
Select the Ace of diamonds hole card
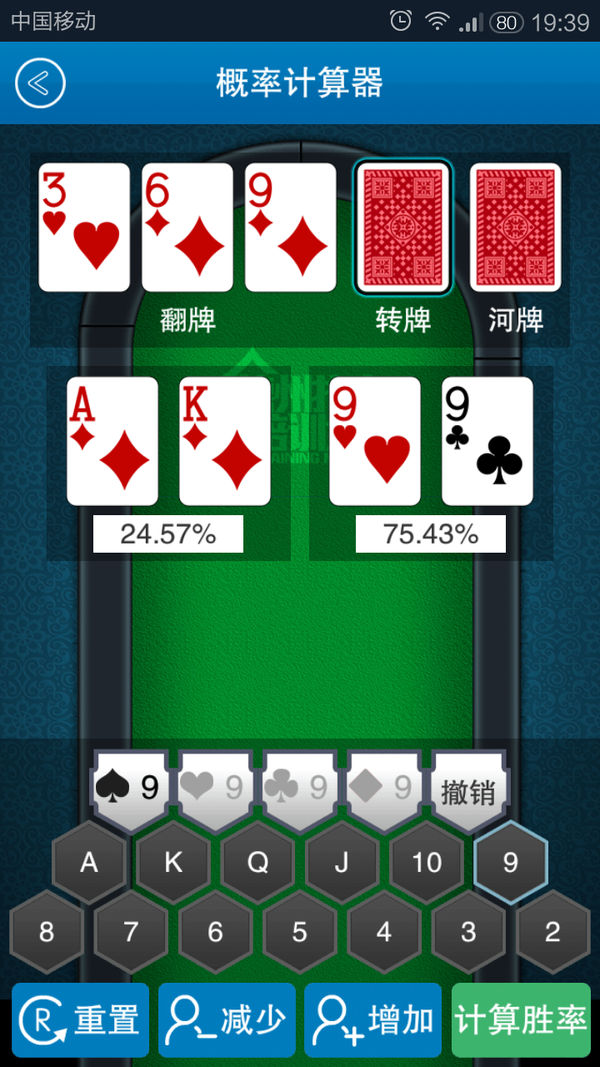(112, 441)
